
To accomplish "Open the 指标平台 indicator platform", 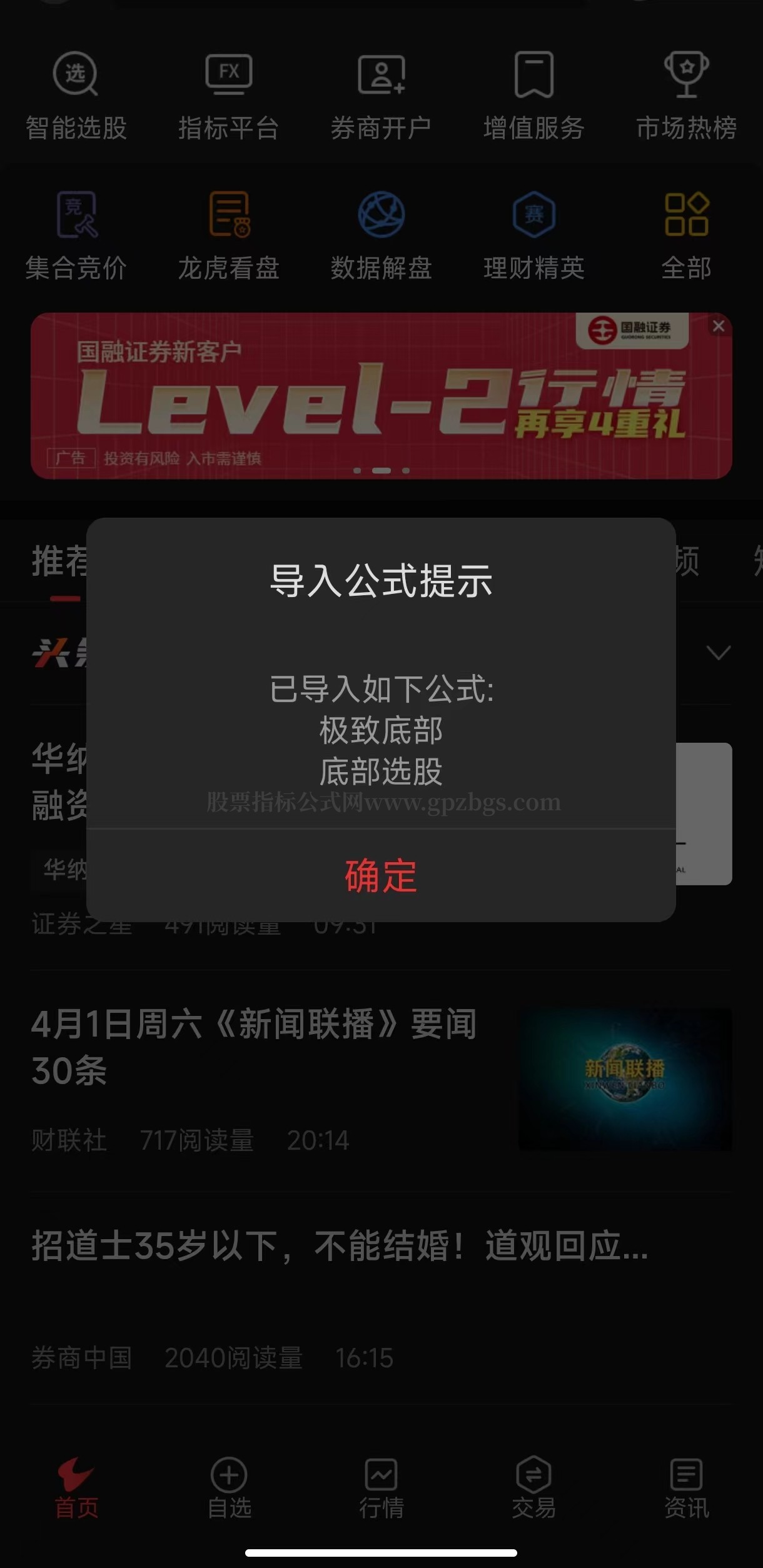I will (228, 95).
